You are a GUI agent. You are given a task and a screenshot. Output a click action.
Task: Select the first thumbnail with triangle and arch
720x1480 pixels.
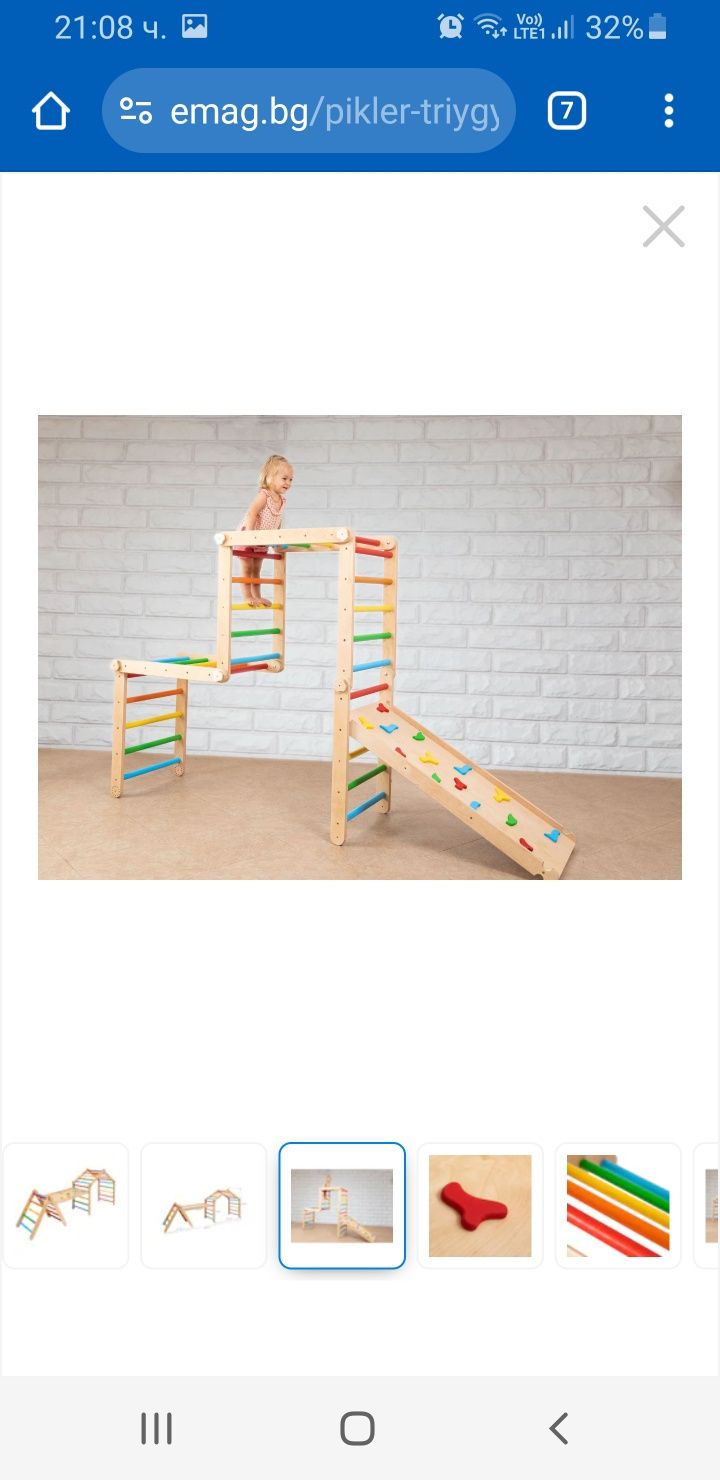tap(66, 1205)
